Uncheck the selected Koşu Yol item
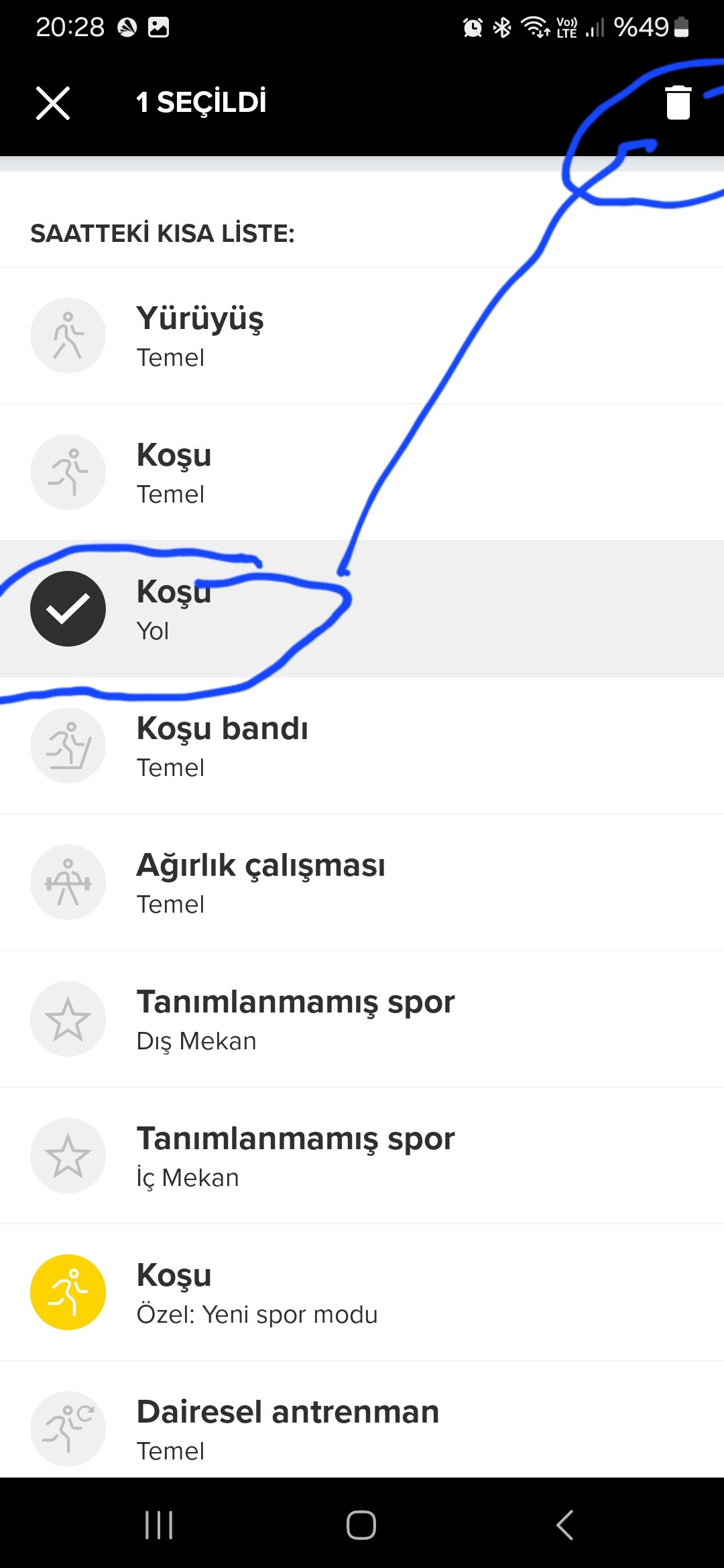Screen dimensions: 724x1568 point(68,609)
